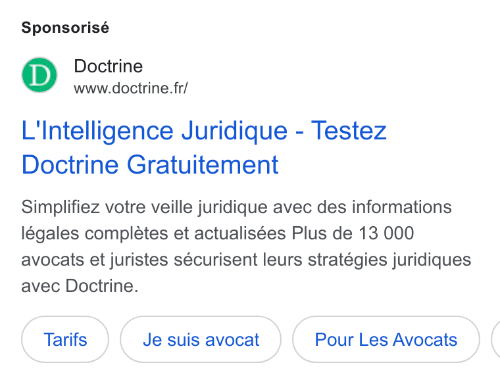
Task: Open the L'Intelligence Juridique ad headline link
Action: point(204,147)
